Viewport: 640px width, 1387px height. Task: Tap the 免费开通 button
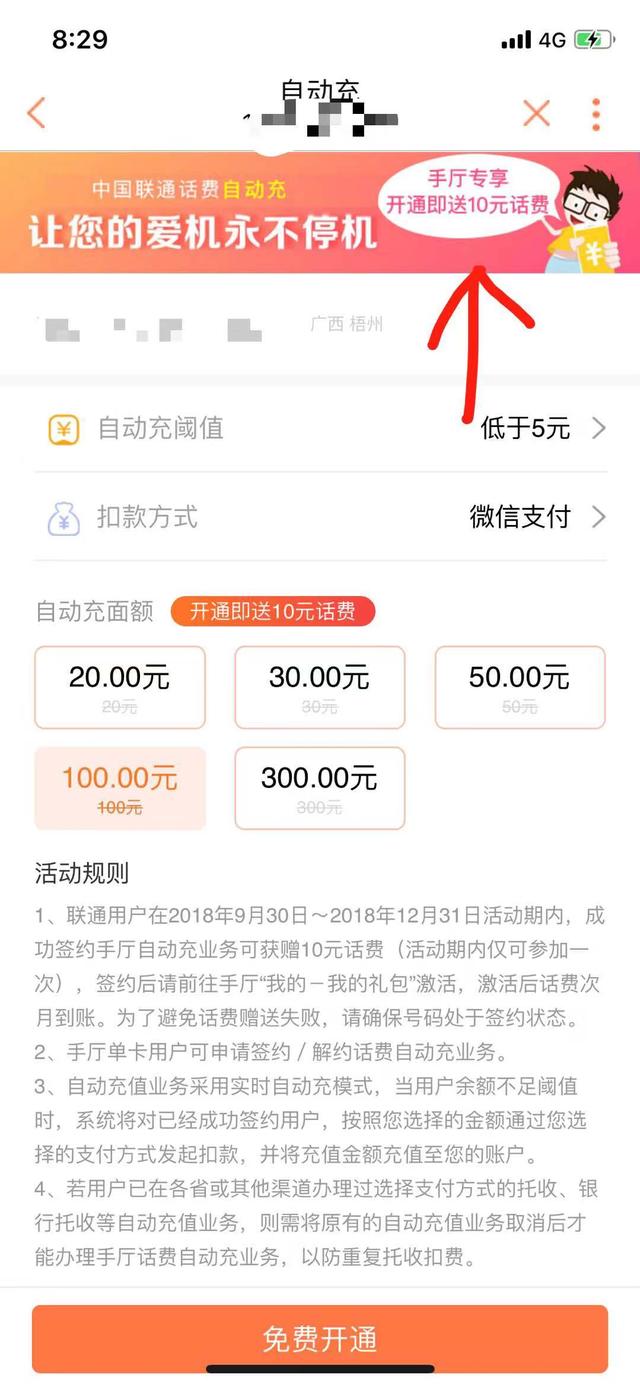(320, 1338)
